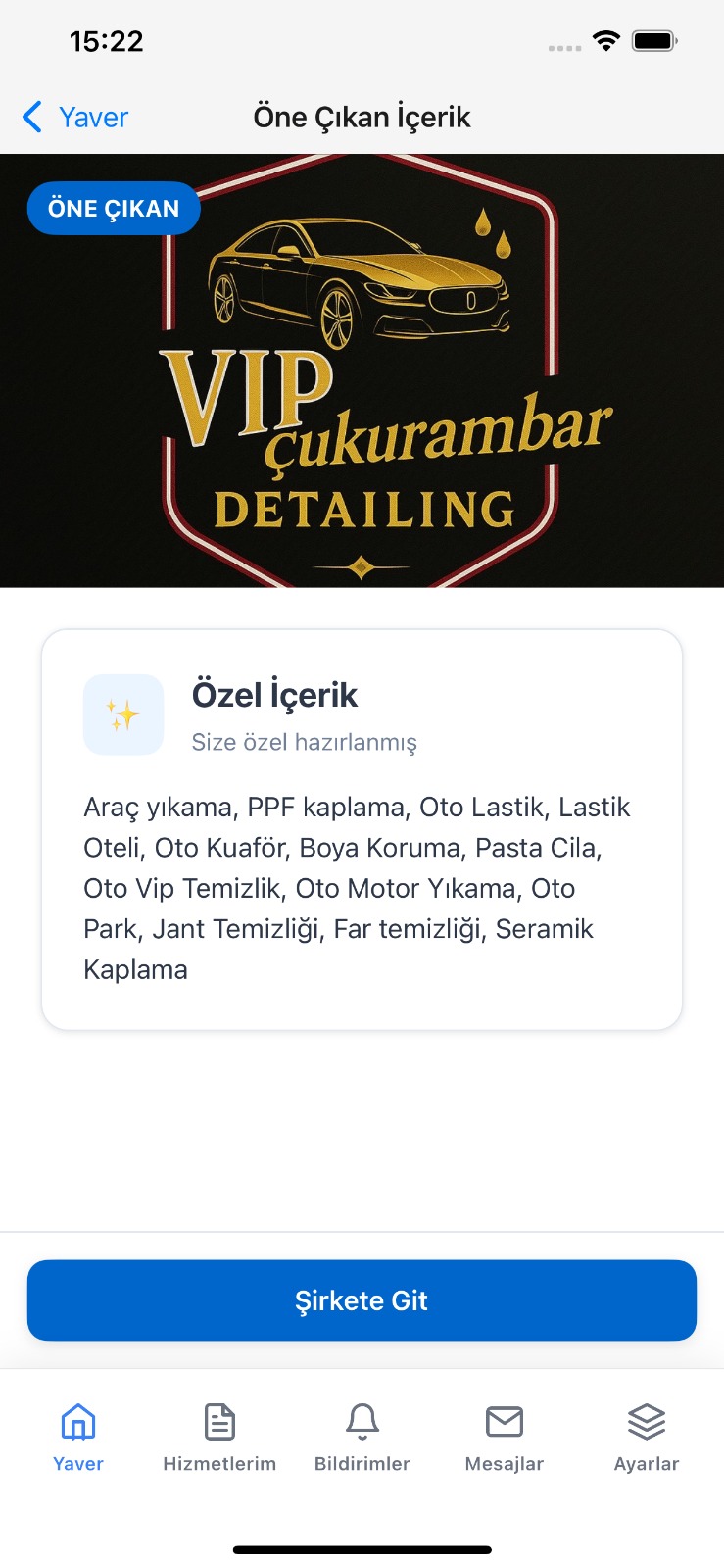Tap the Şirkete Git button
This screenshot has width=724, height=1568.
coord(362,1300)
